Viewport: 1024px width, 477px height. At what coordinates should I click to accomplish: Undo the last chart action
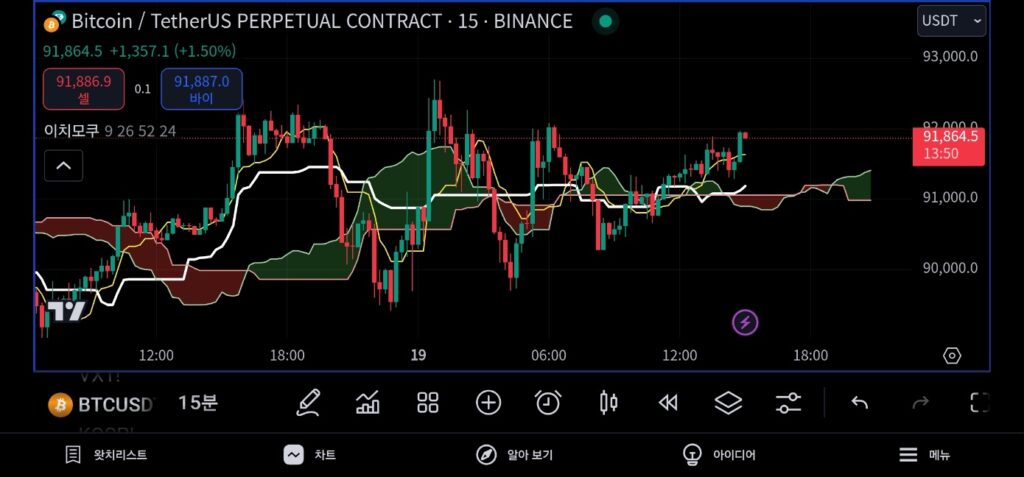(860, 403)
